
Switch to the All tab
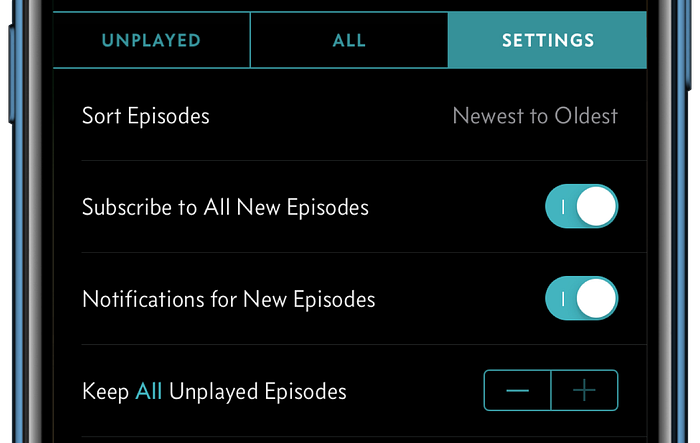point(349,41)
